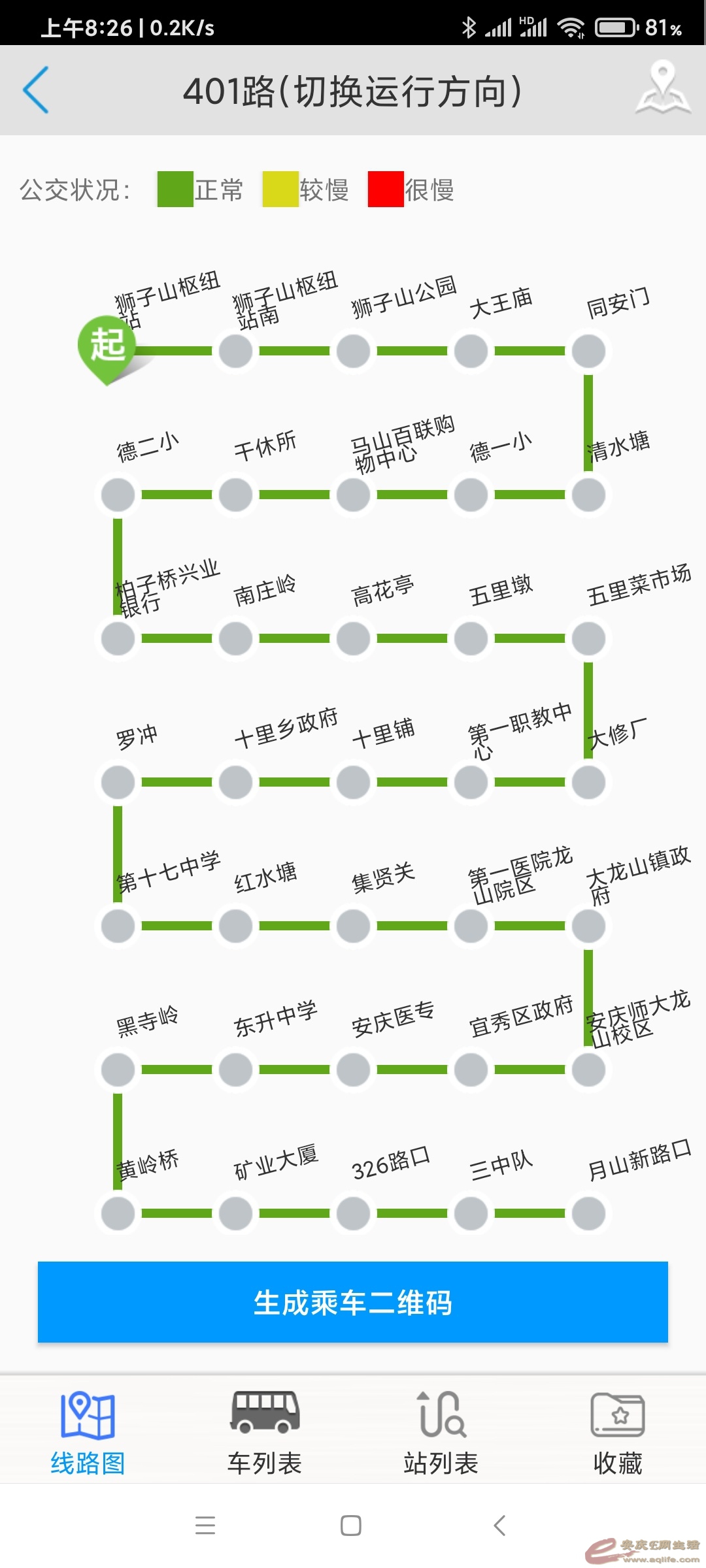Open recent apps from navigation bar

205,1526
